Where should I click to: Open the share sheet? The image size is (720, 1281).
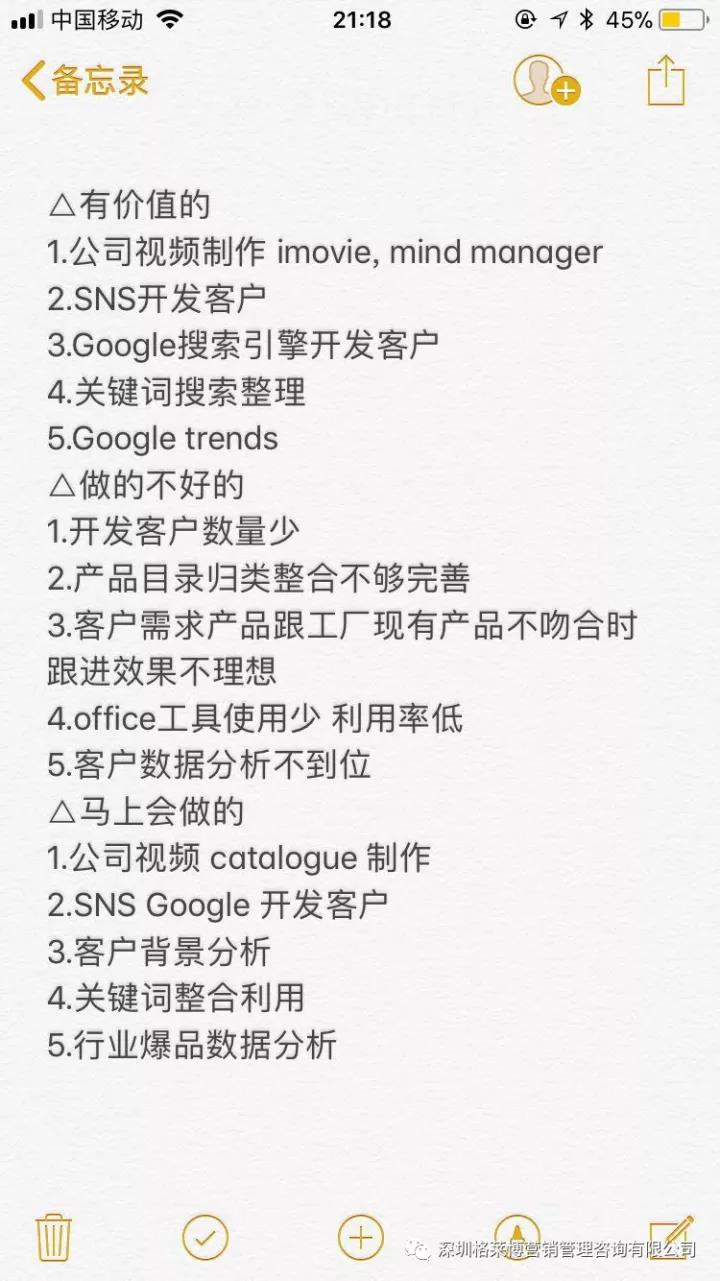point(665,80)
